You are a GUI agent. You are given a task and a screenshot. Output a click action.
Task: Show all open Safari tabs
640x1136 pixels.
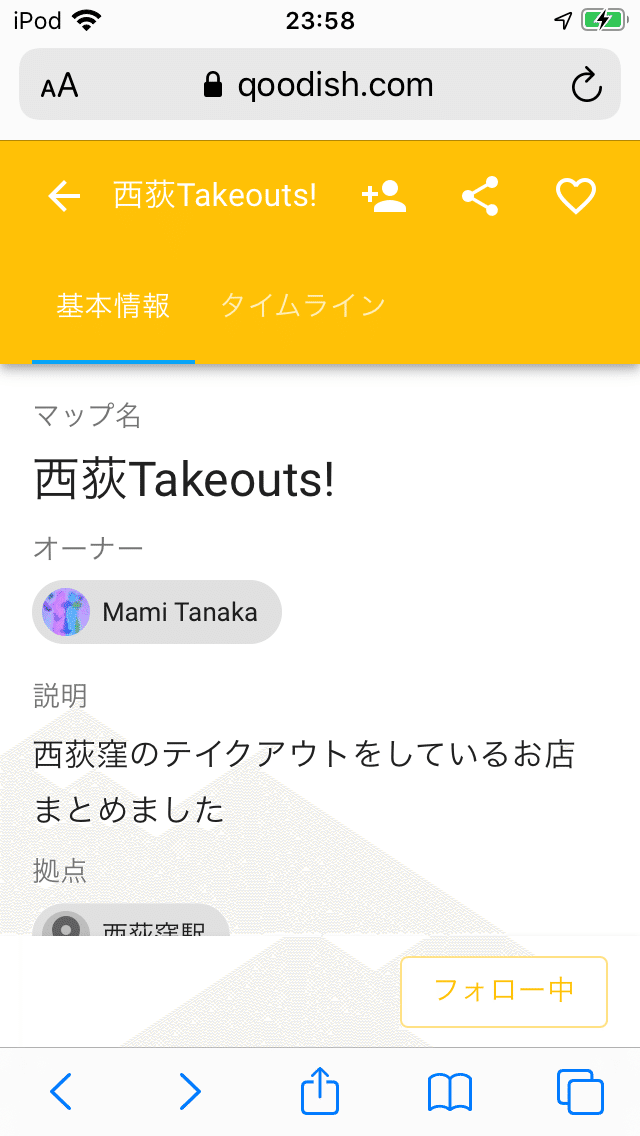tap(579, 1091)
